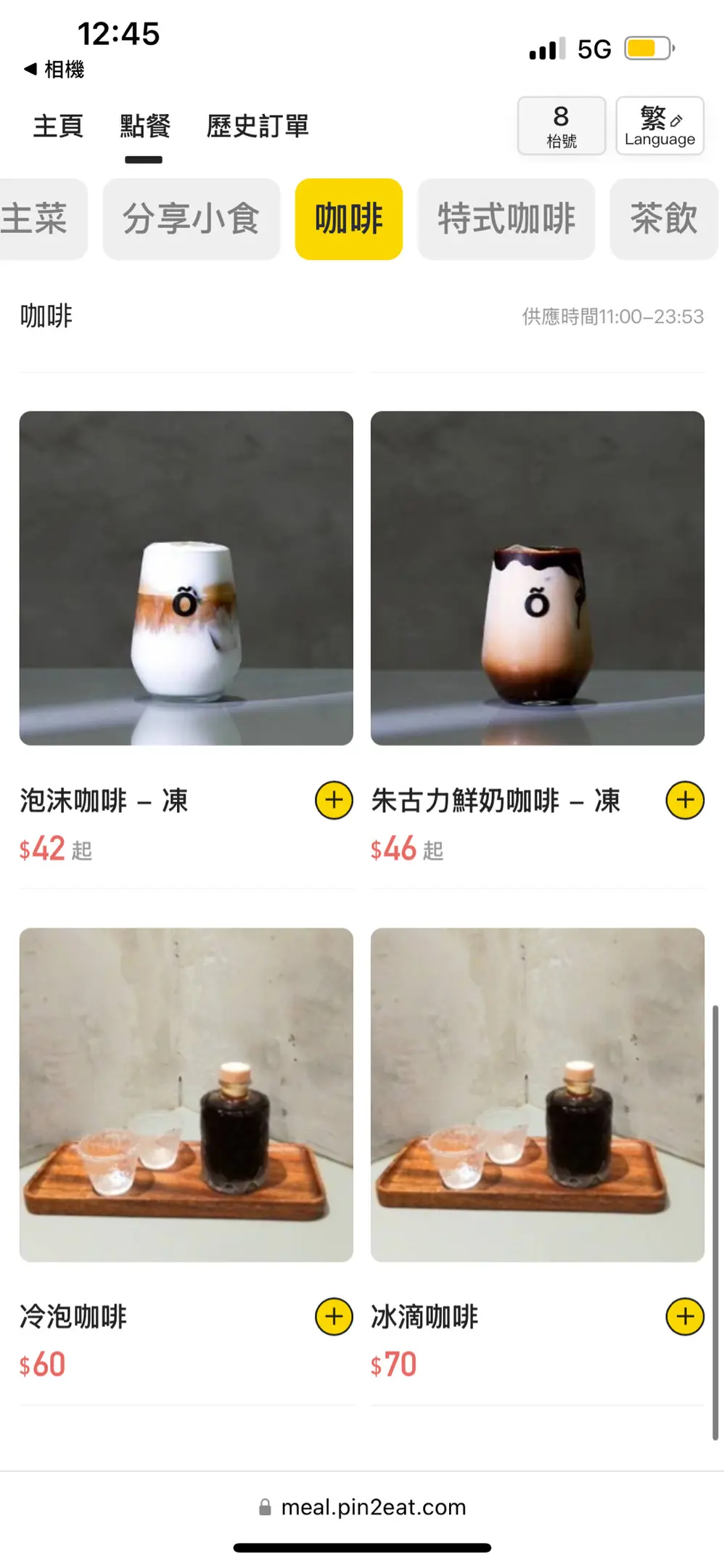Tap the 點餐 ordering tab
Image resolution: width=724 pixels, height=1568 pixels.
(x=145, y=126)
